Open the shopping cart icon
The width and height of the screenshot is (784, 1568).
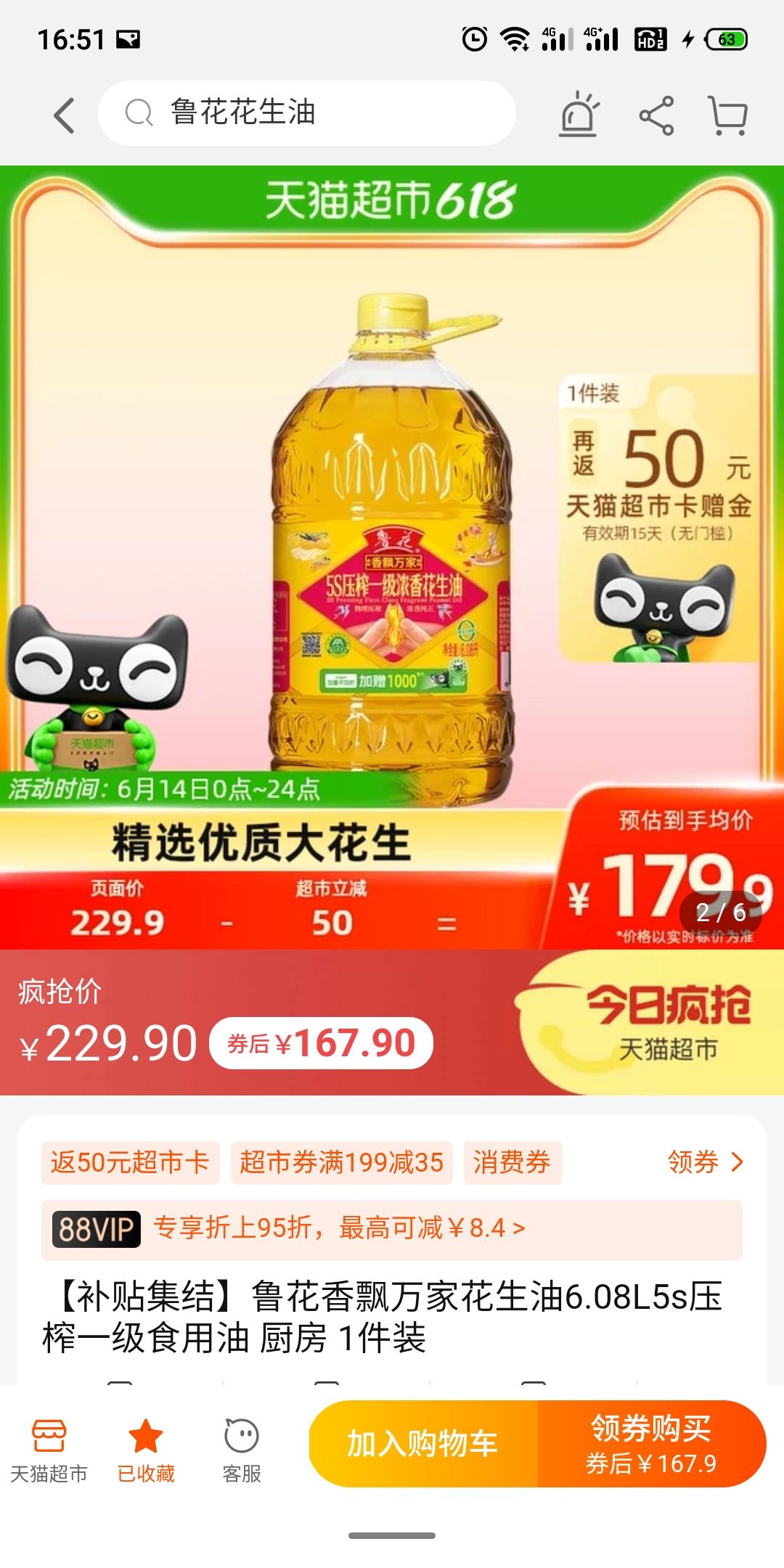[727, 115]
